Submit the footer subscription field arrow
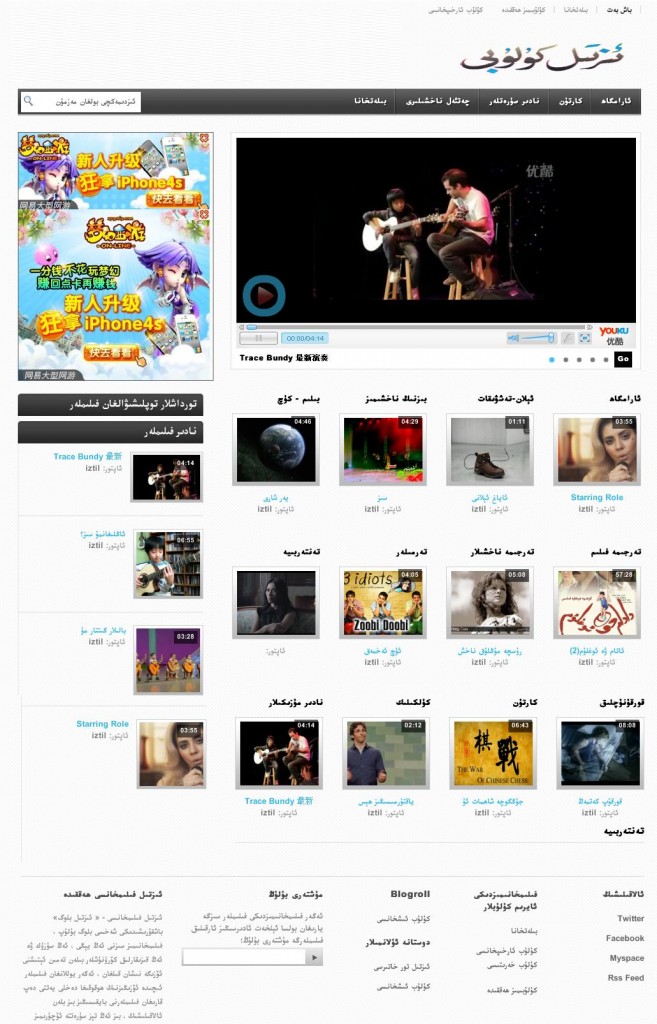Viewport: 657px width, 1024px height. click(x=313, y=957)
